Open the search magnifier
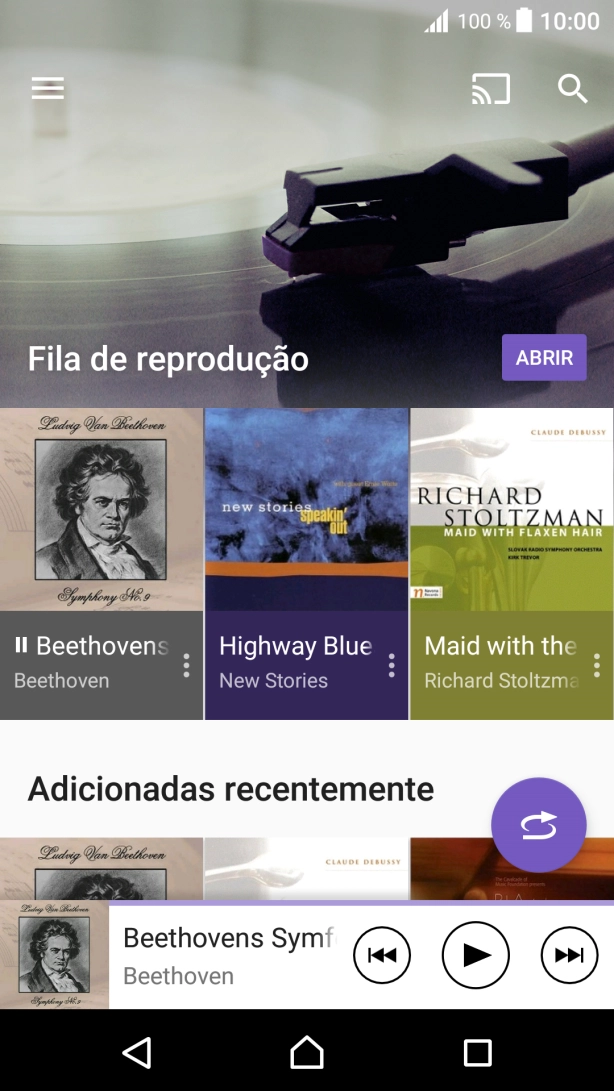 click(572, 89)
